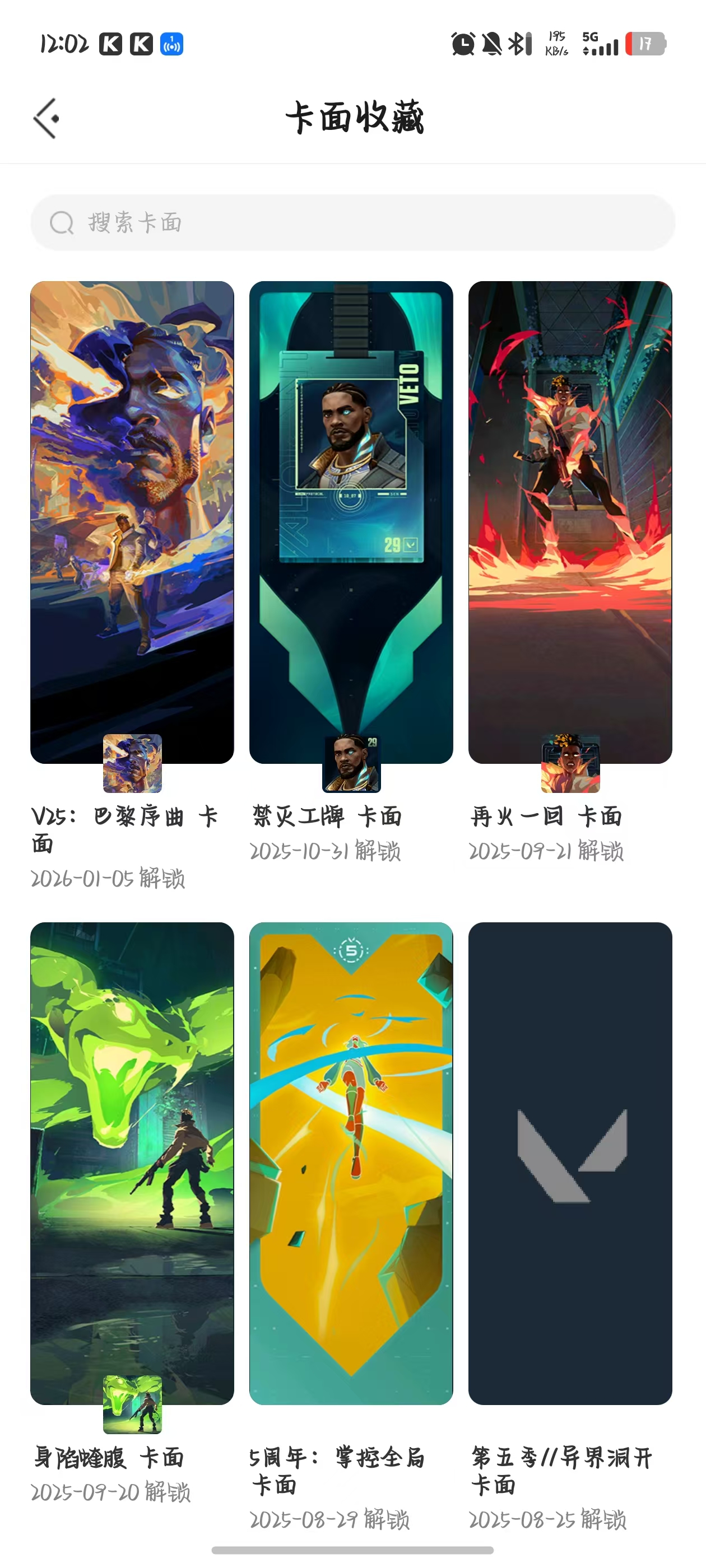Tap the back arrow to leave 卡面收藏
The image size is (706, 1568).
click(46, 118)
